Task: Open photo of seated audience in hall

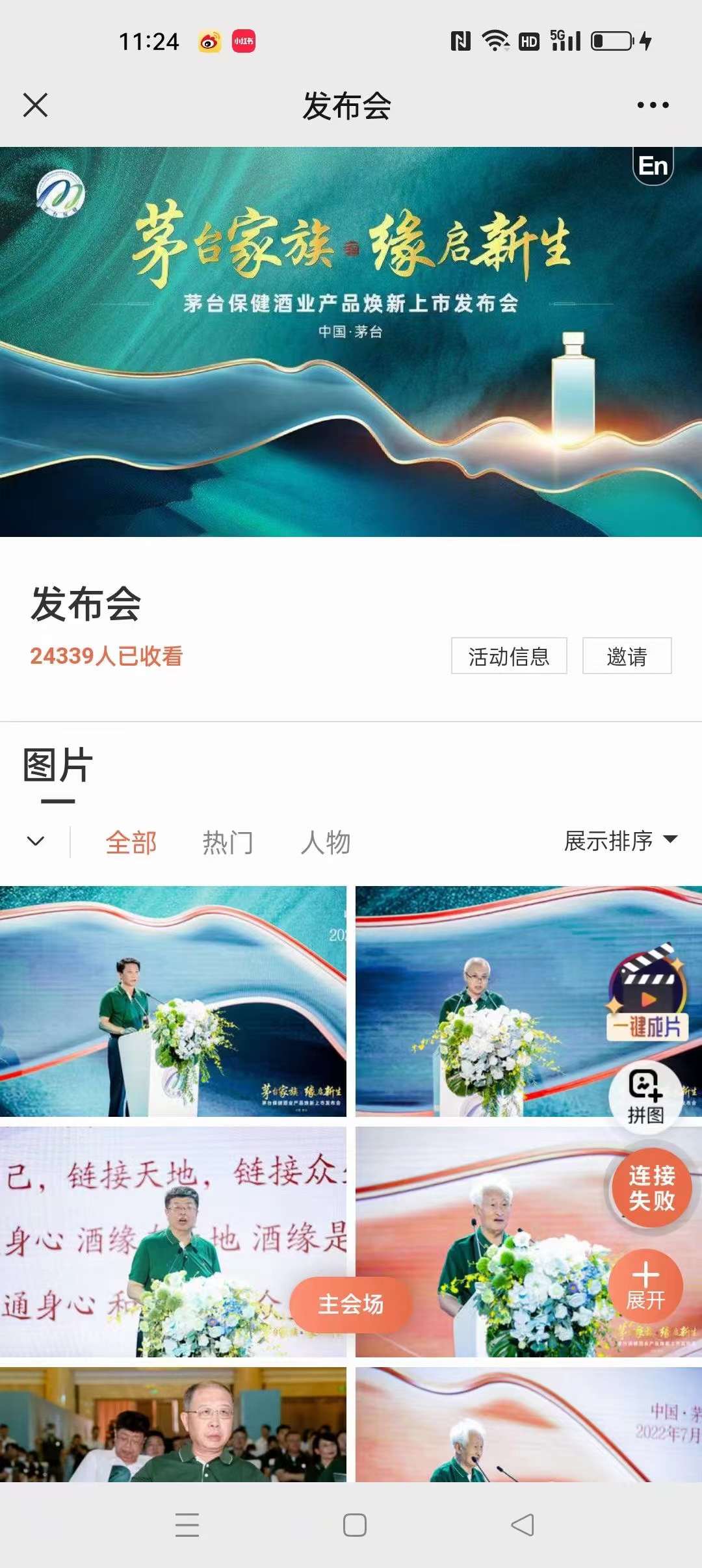Action: 173,1425
